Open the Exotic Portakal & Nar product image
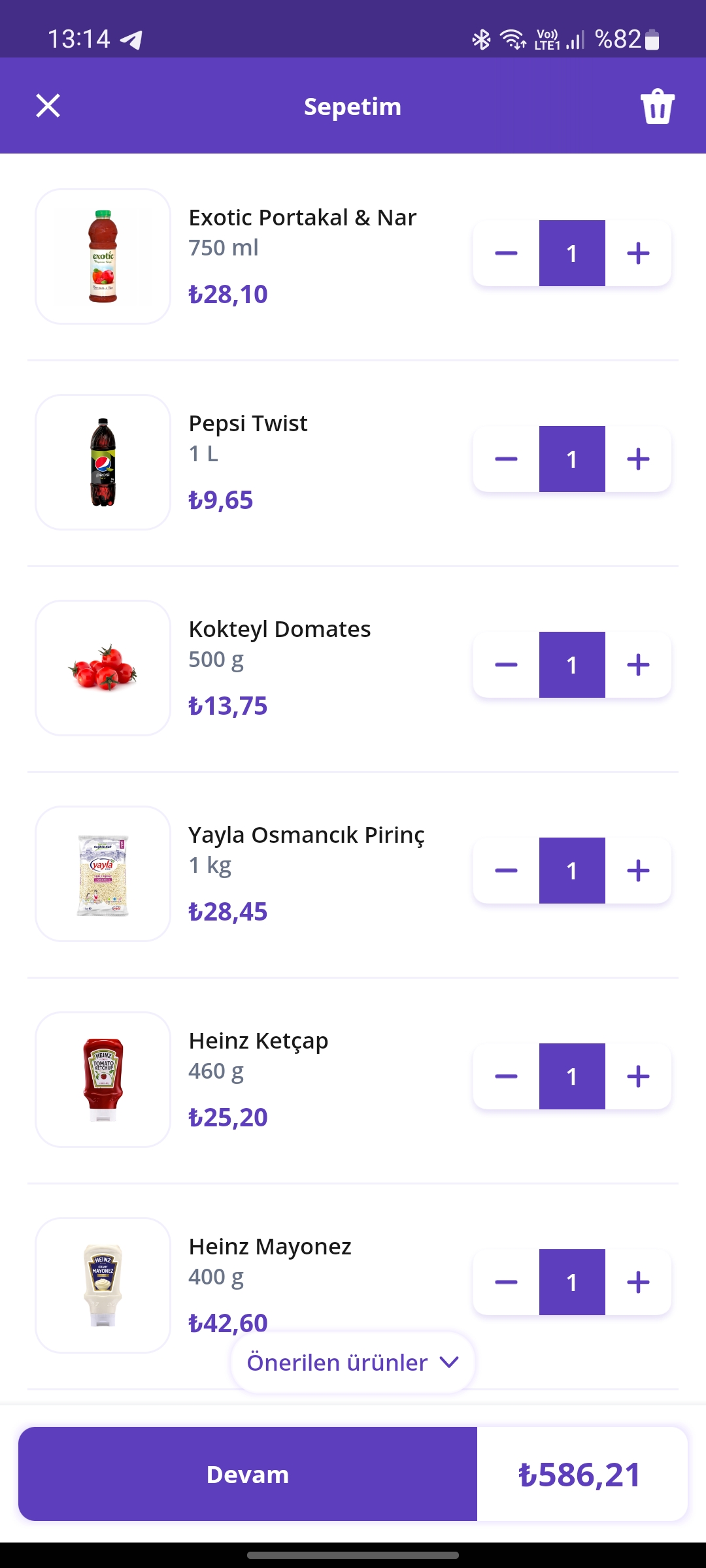706x1568 pixels. coord(103,256)
